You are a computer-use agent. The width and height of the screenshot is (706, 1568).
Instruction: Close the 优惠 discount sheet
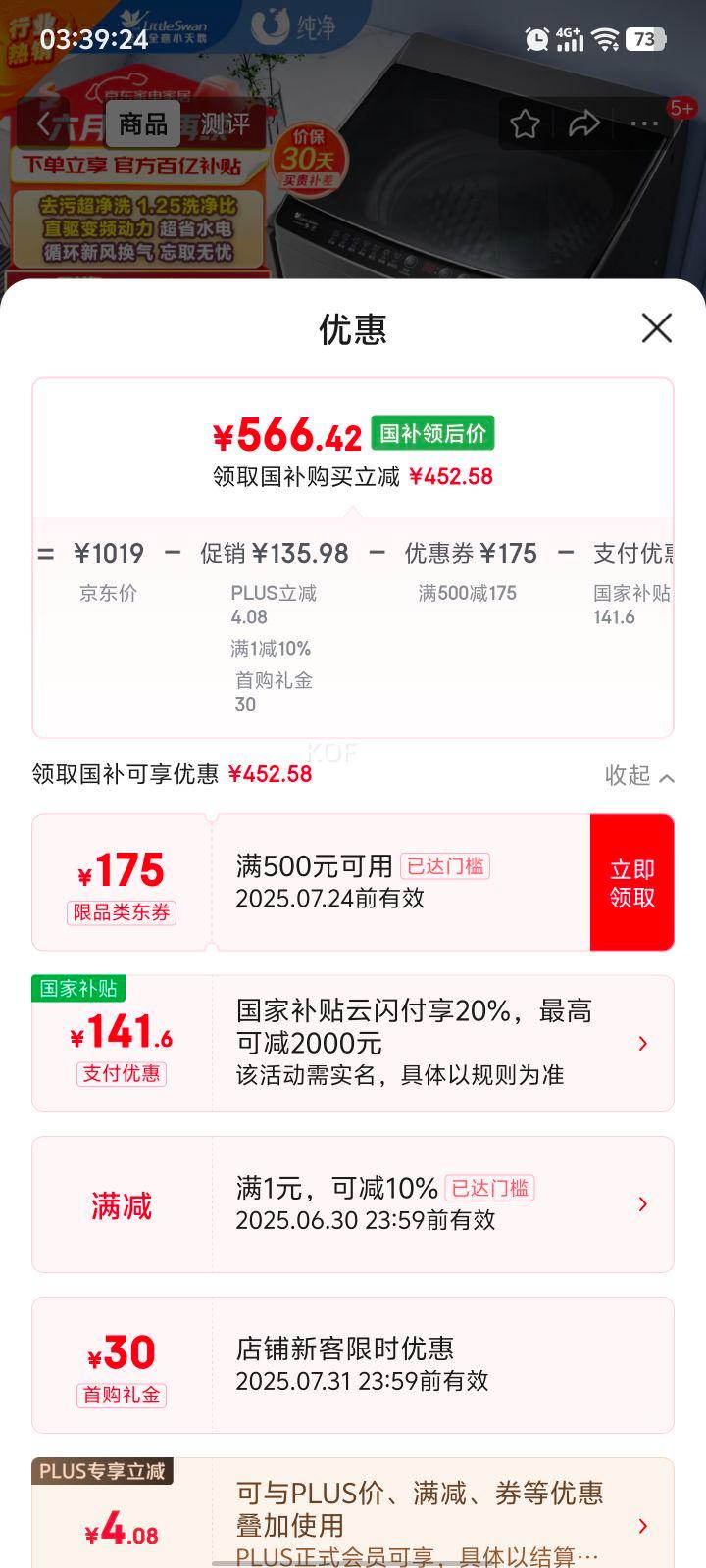(656, 327)
